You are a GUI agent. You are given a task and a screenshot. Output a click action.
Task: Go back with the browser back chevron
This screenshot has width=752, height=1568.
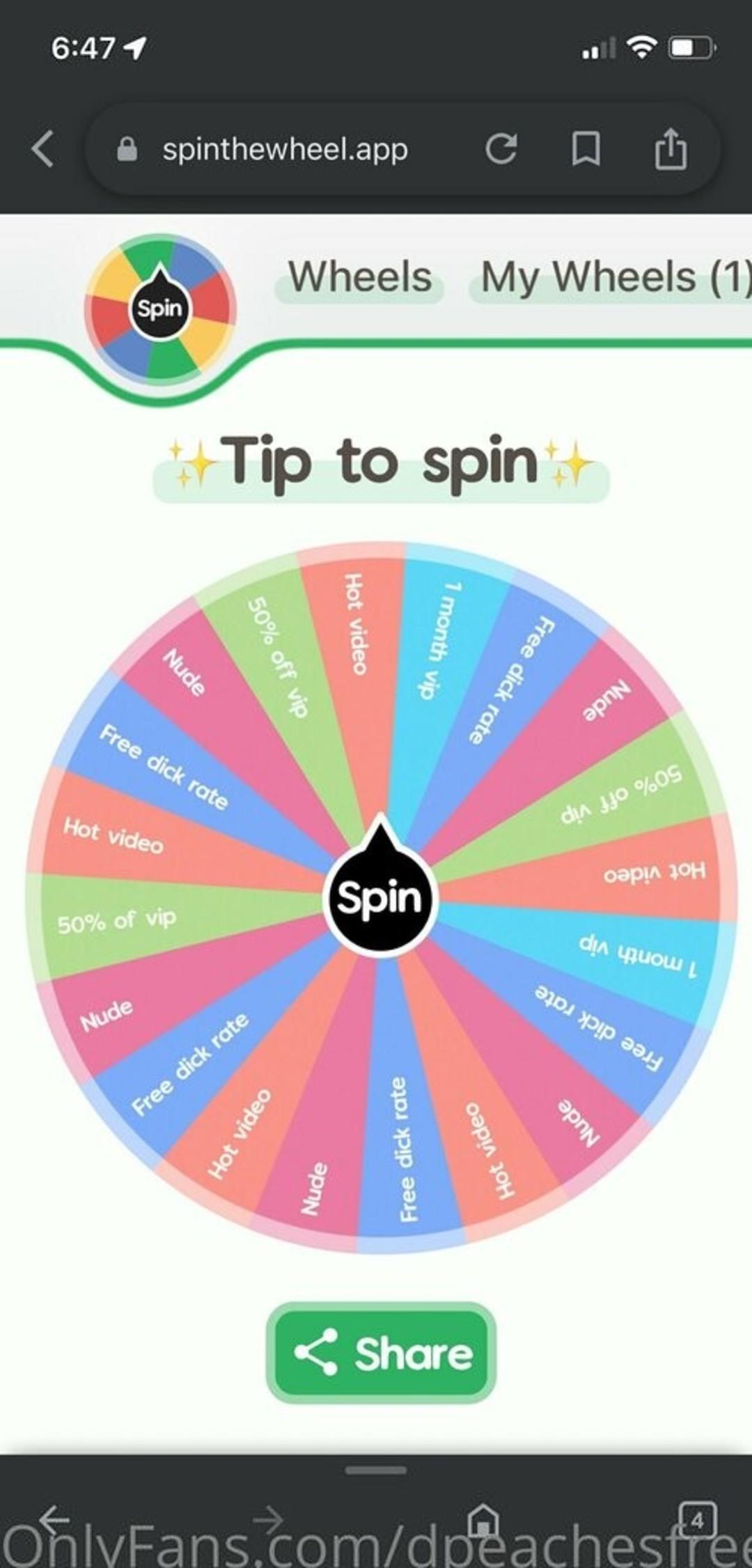coord(42,148)
